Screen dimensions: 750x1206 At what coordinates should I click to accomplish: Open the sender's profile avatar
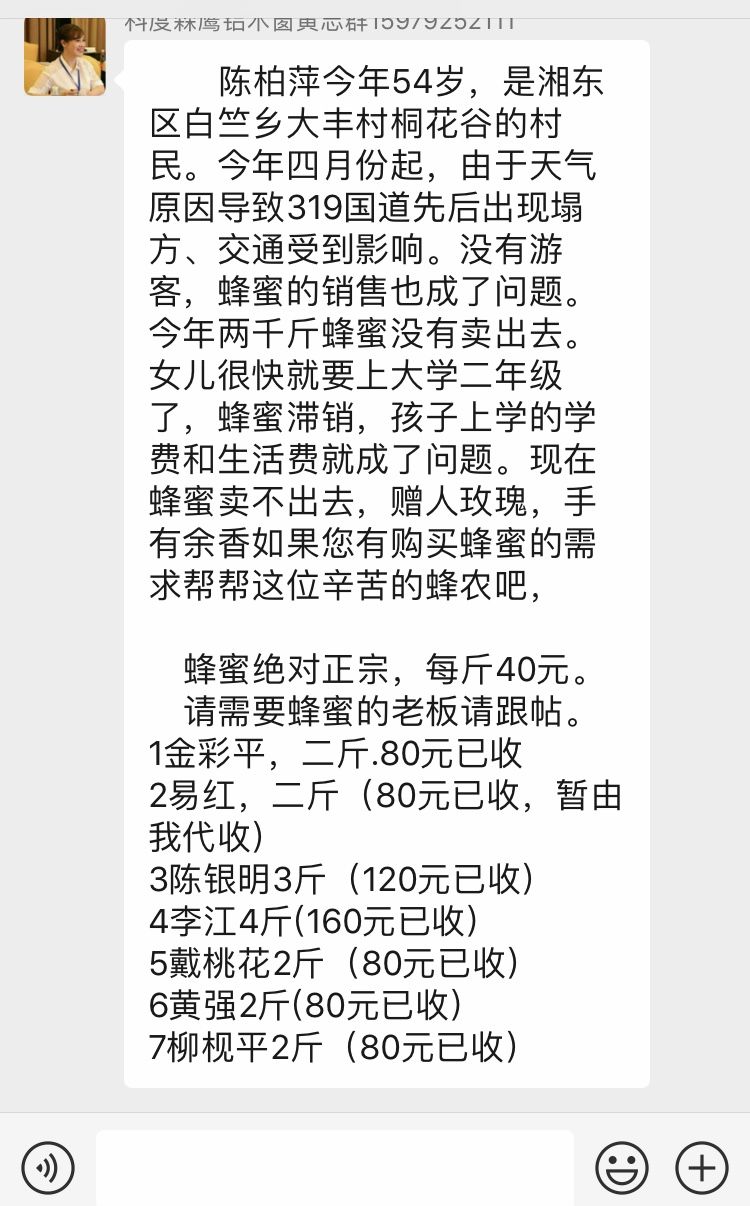pos(65,57)
